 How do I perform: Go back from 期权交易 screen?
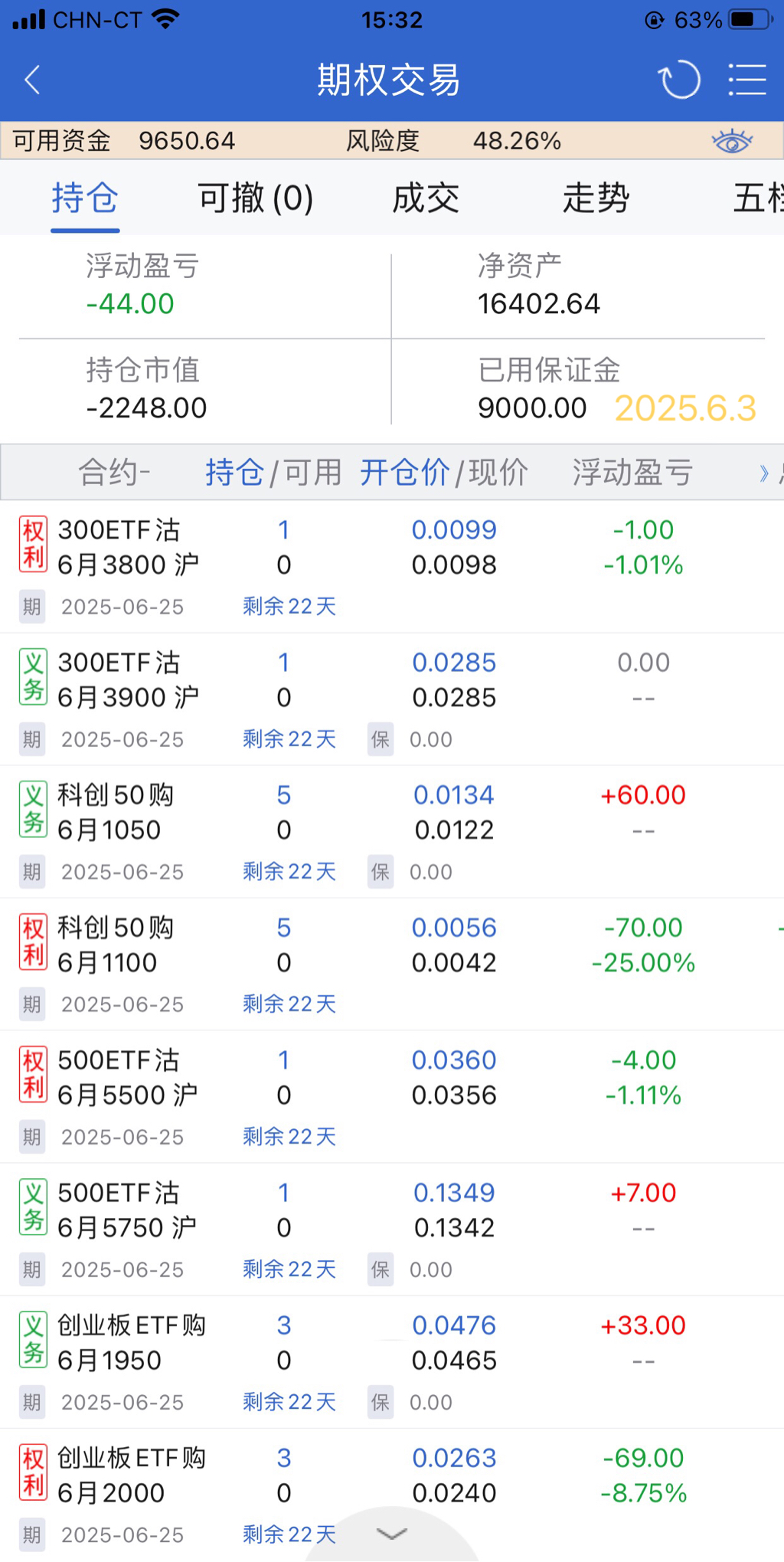coord(32,80)
